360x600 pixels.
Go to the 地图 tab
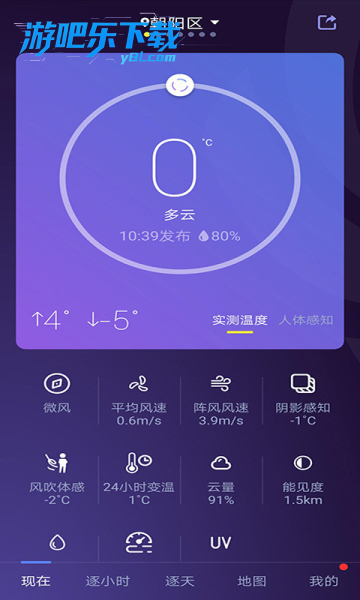point(252,581)
